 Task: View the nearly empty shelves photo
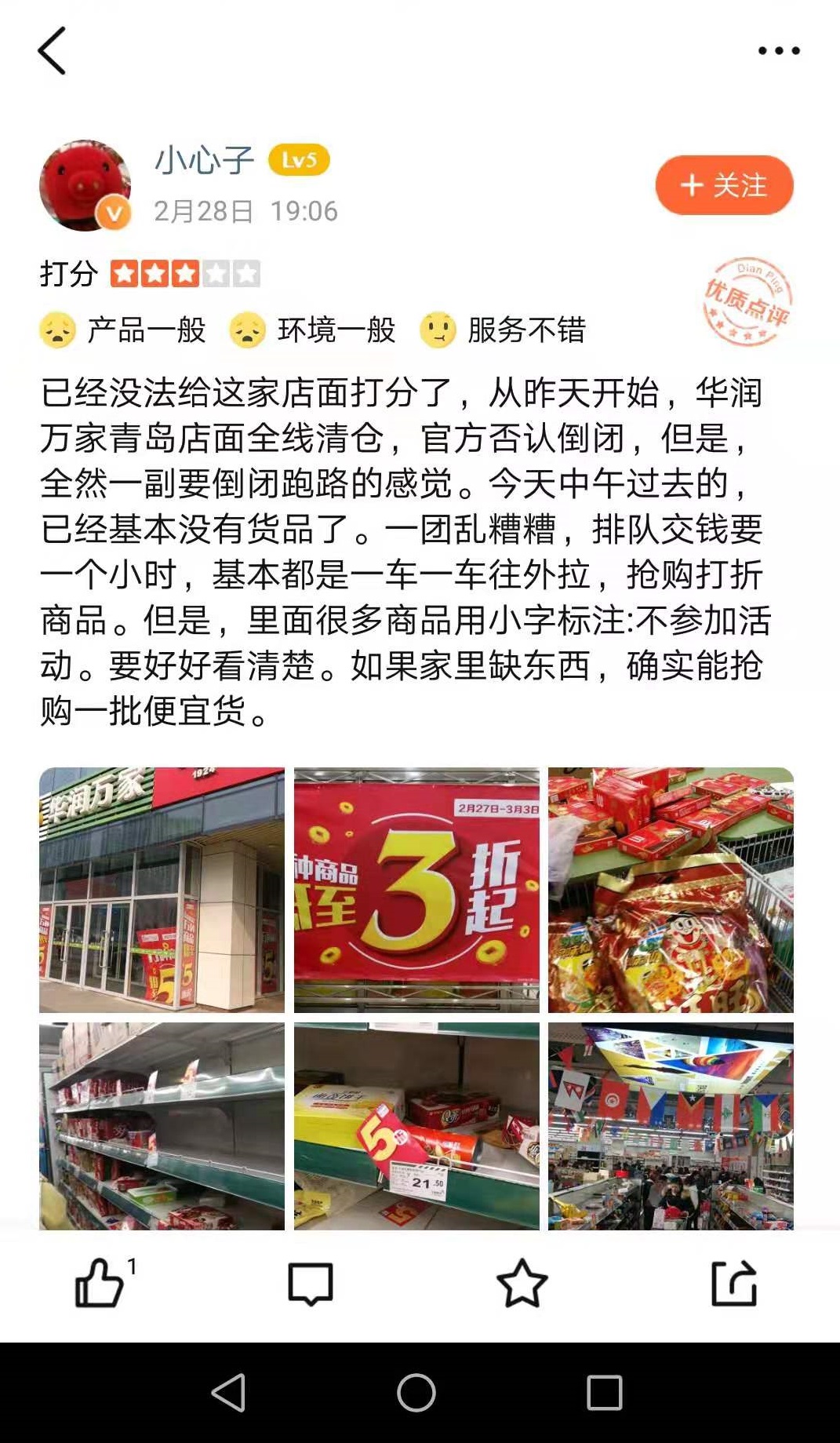162,1125
